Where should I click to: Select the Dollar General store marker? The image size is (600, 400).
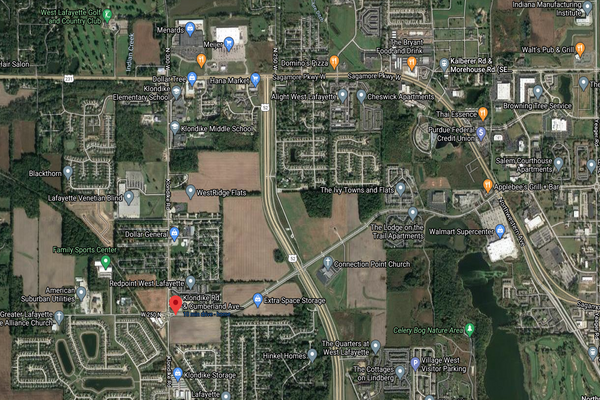(174, 233)
